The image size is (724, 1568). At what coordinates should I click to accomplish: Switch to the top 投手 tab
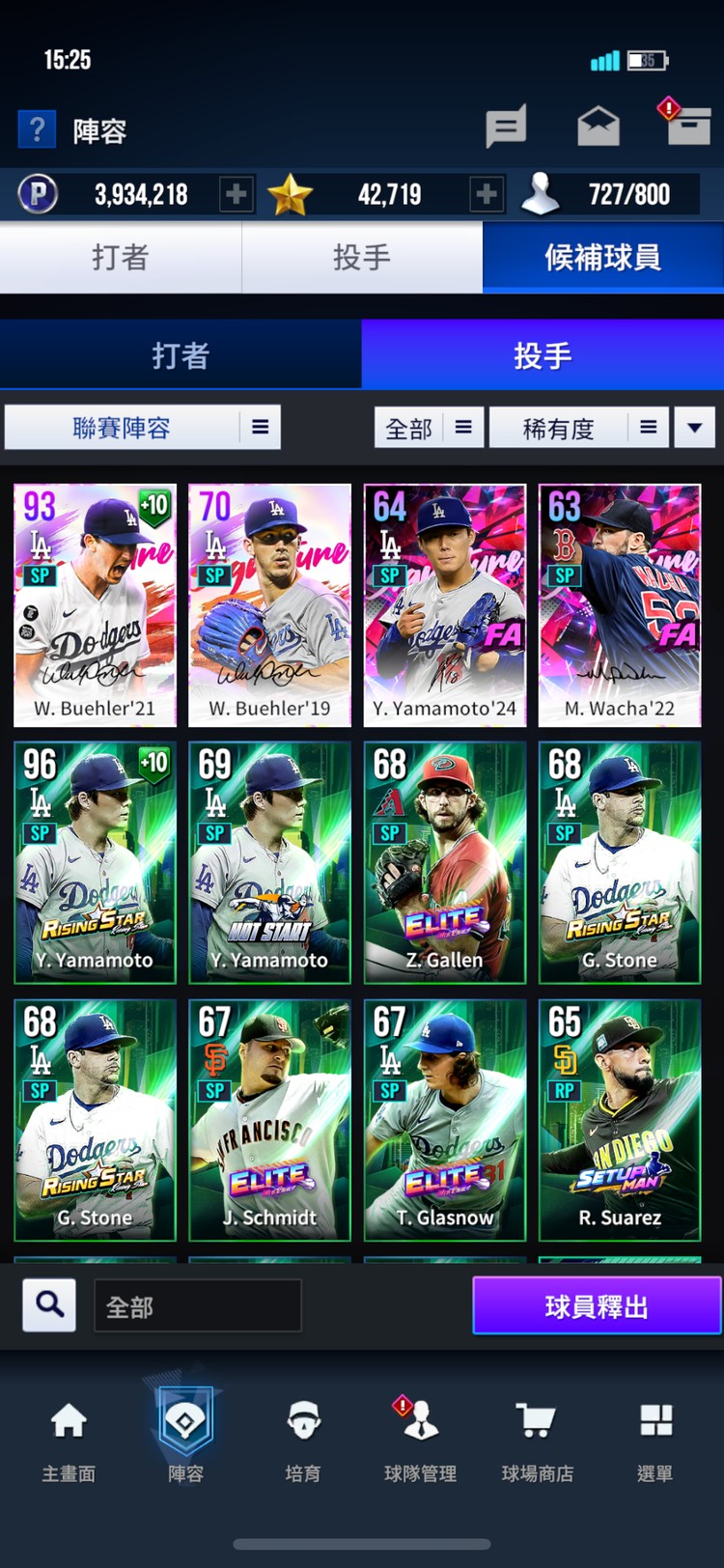(362, 258)
